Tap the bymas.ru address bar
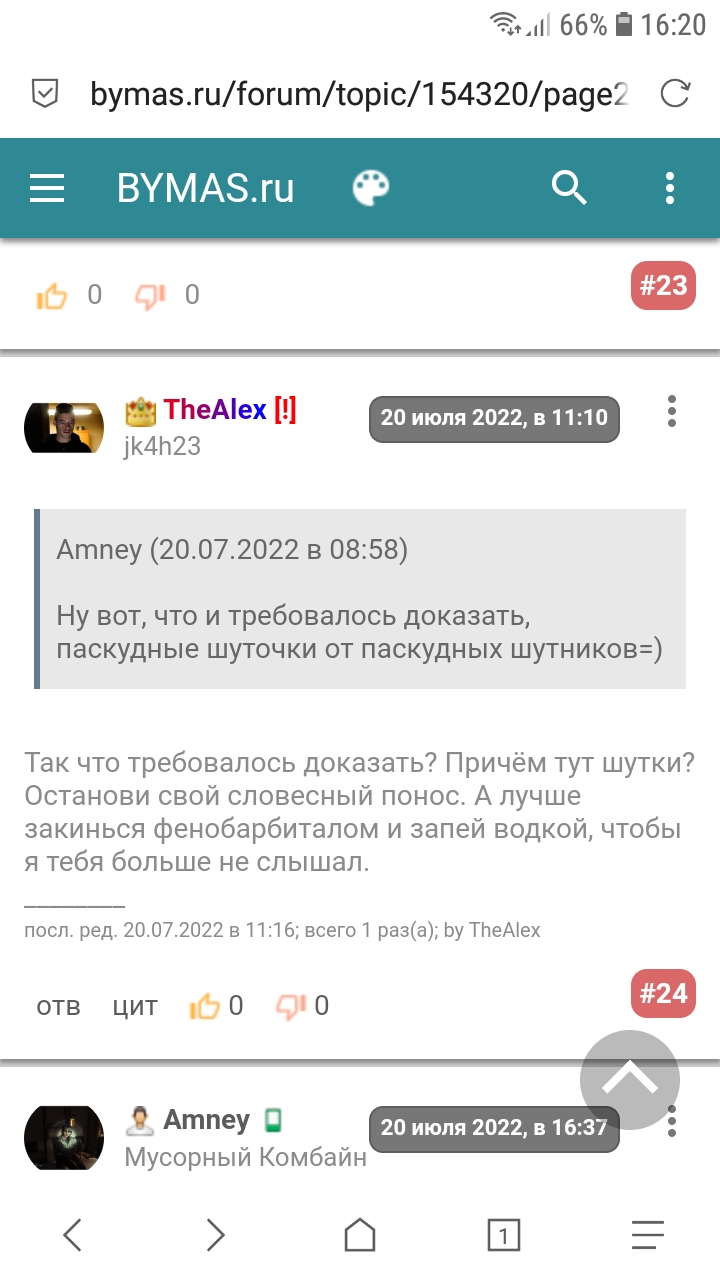This screenshot has height=1280, width=720. [358, 94]
